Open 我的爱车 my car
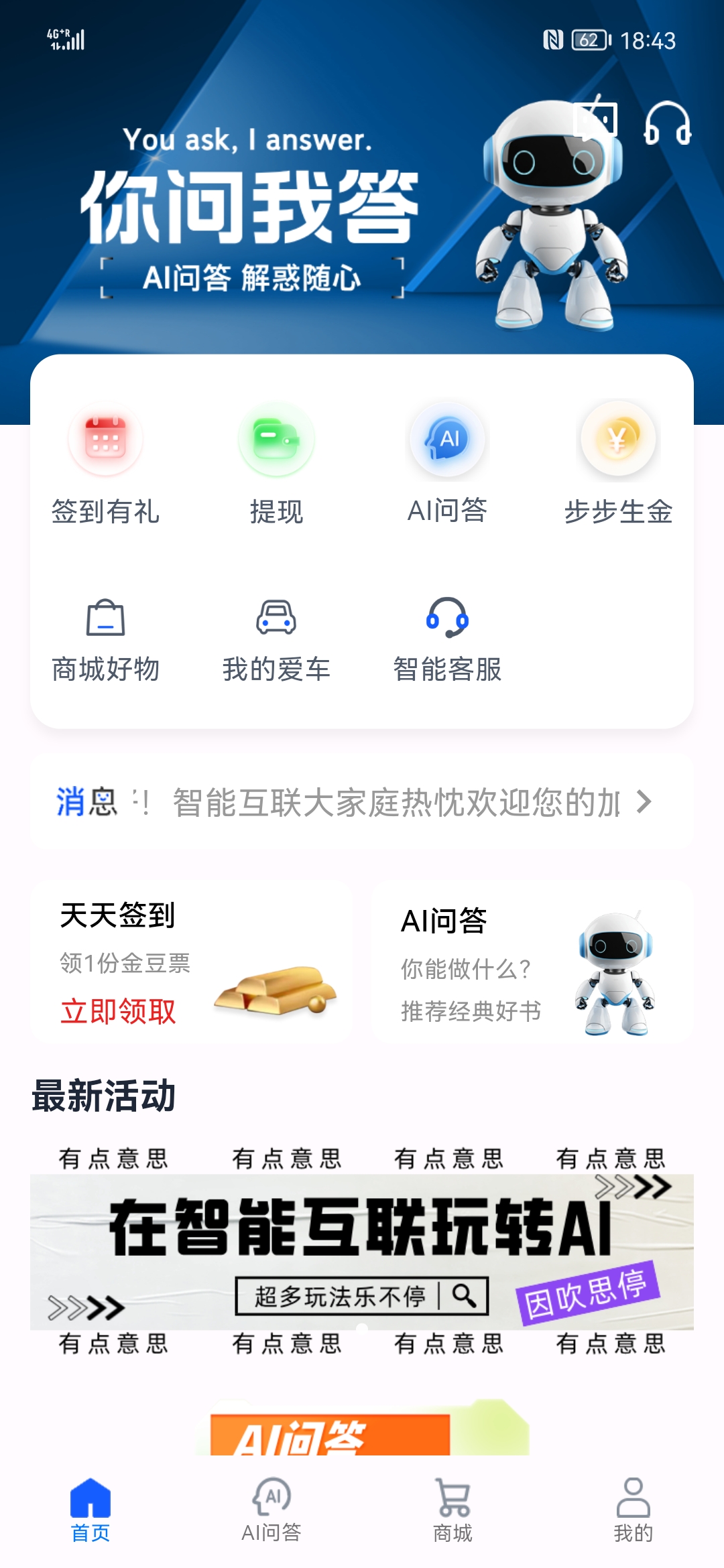Image resolution: width=724 pixels, height=1568 pixels. point(276,640)
